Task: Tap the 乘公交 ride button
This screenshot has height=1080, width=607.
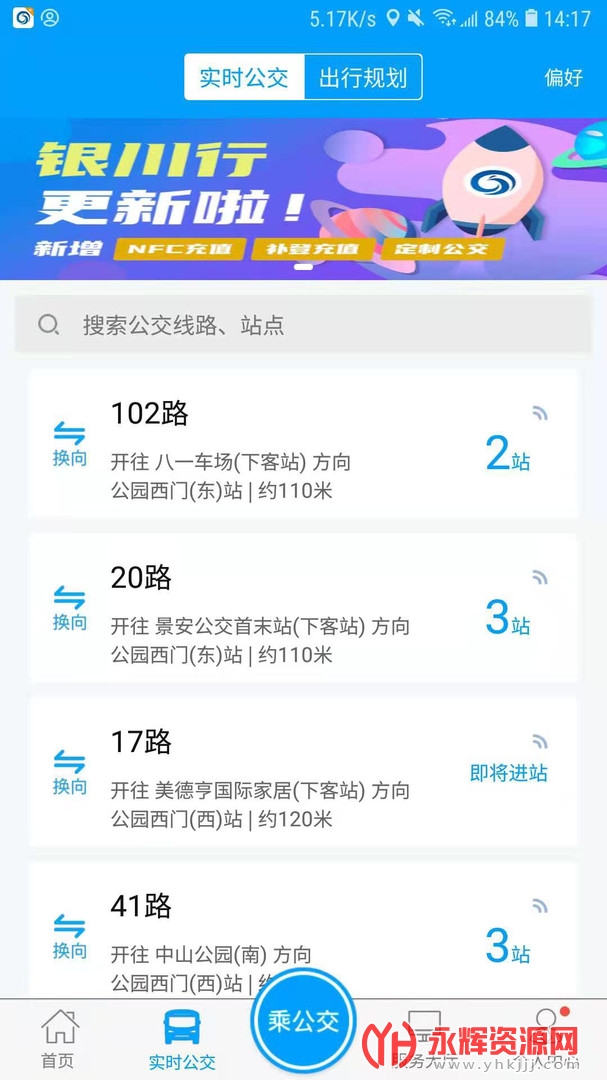Action: tap(303, 1020)
